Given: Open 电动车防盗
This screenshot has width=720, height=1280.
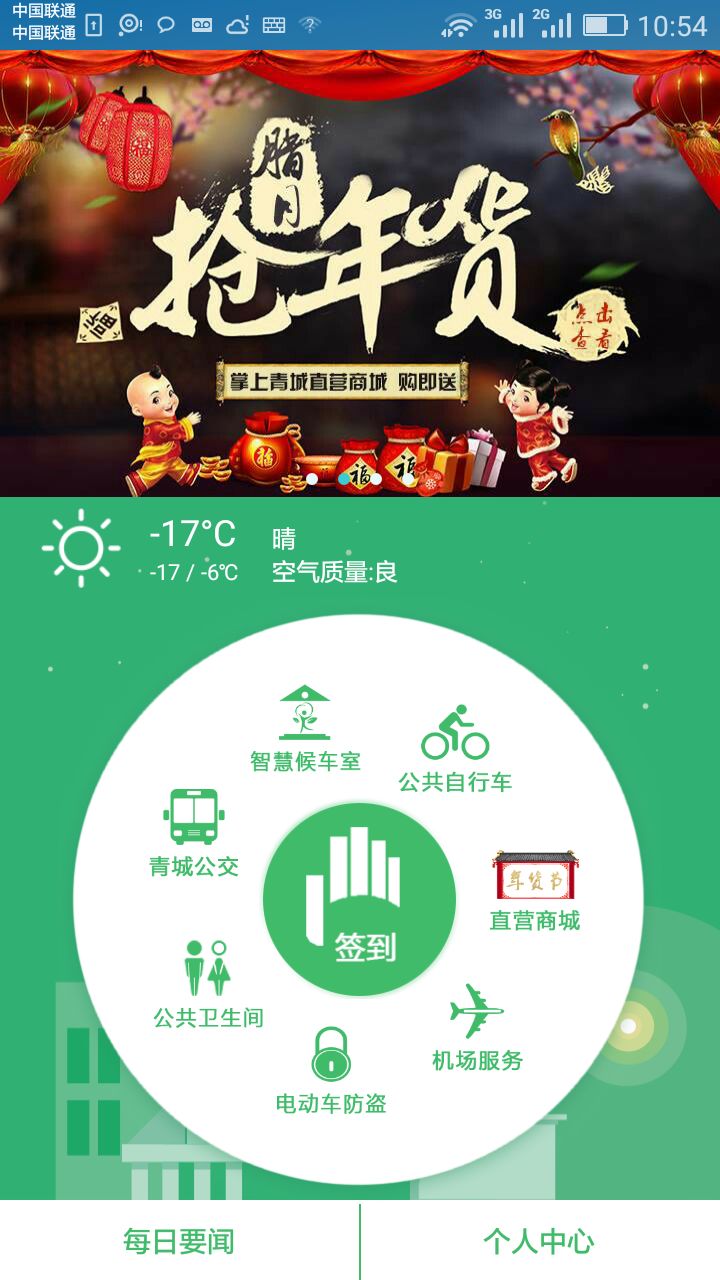Looking at the screenshot, I should (331, 1071).
